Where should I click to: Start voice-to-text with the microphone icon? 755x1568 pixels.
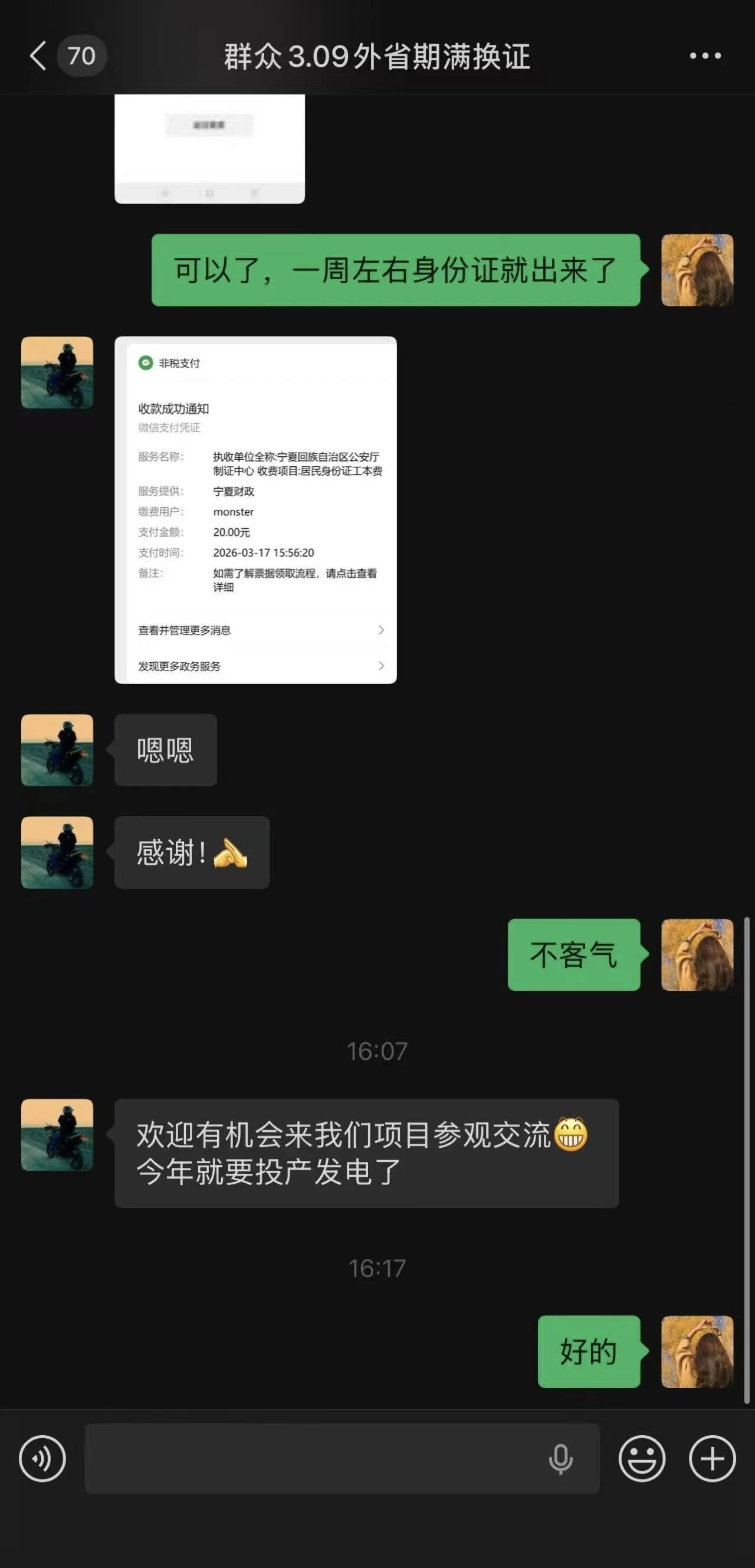click(560, 1458)
